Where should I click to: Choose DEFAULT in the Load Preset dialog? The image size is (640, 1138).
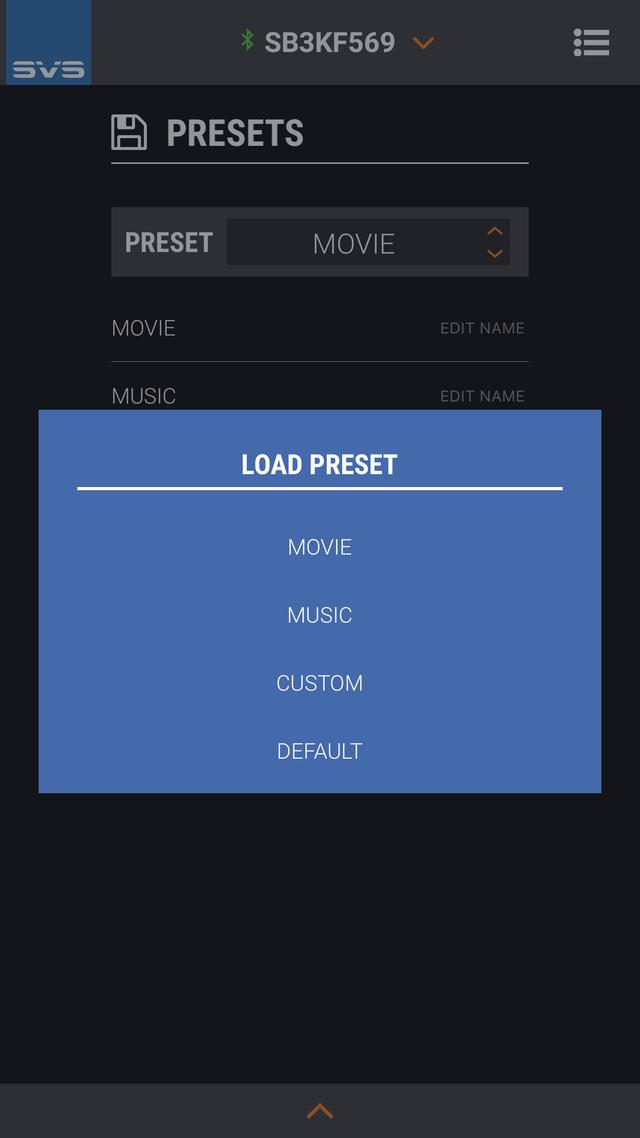(x=320, y=751)
